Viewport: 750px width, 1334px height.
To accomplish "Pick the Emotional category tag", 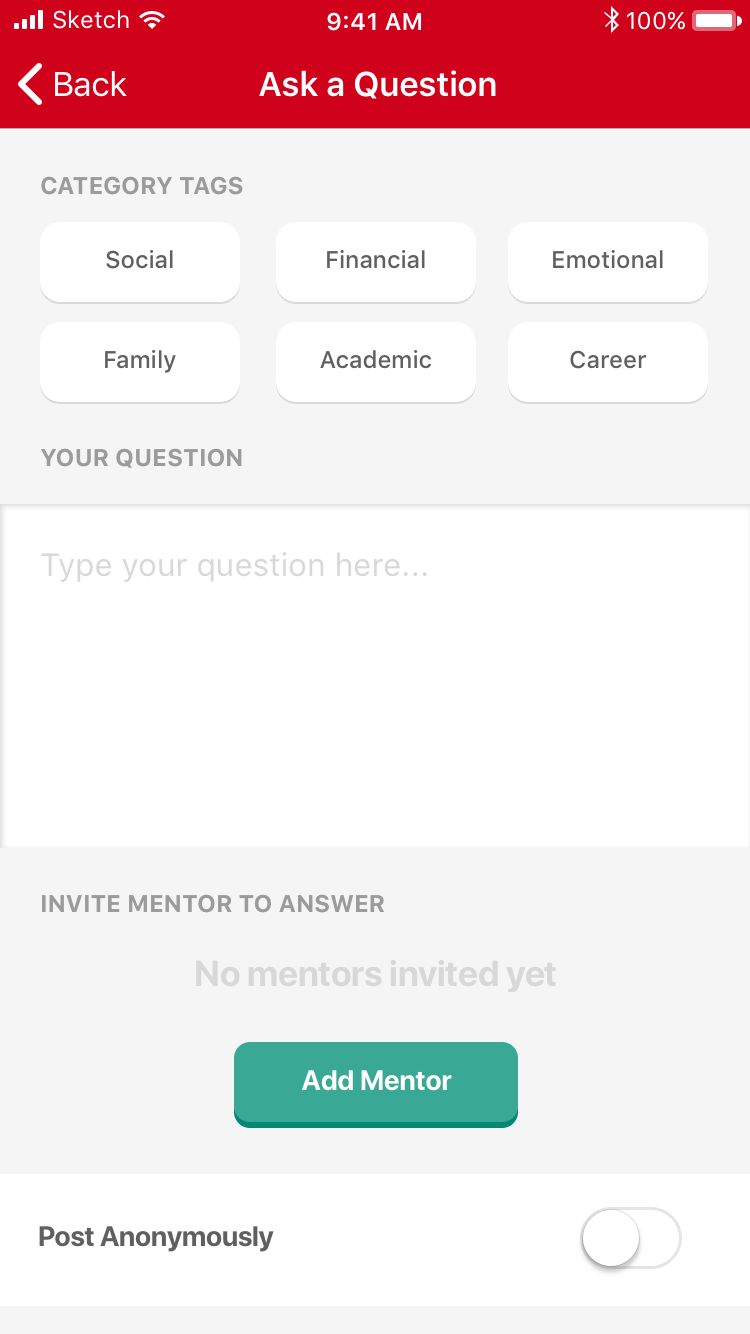I will pos(608,261).
